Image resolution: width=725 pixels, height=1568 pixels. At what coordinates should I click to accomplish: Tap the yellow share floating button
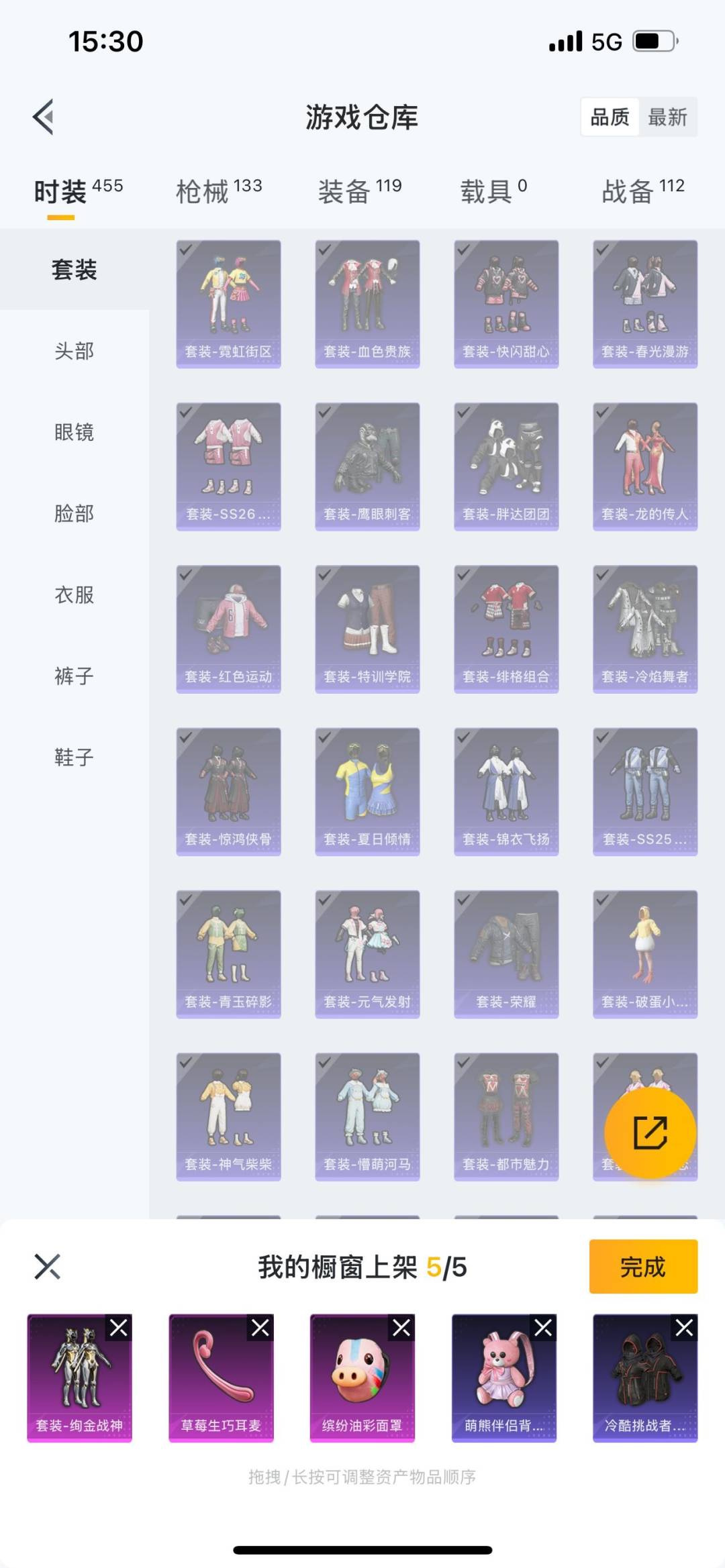pos(650,1133)
